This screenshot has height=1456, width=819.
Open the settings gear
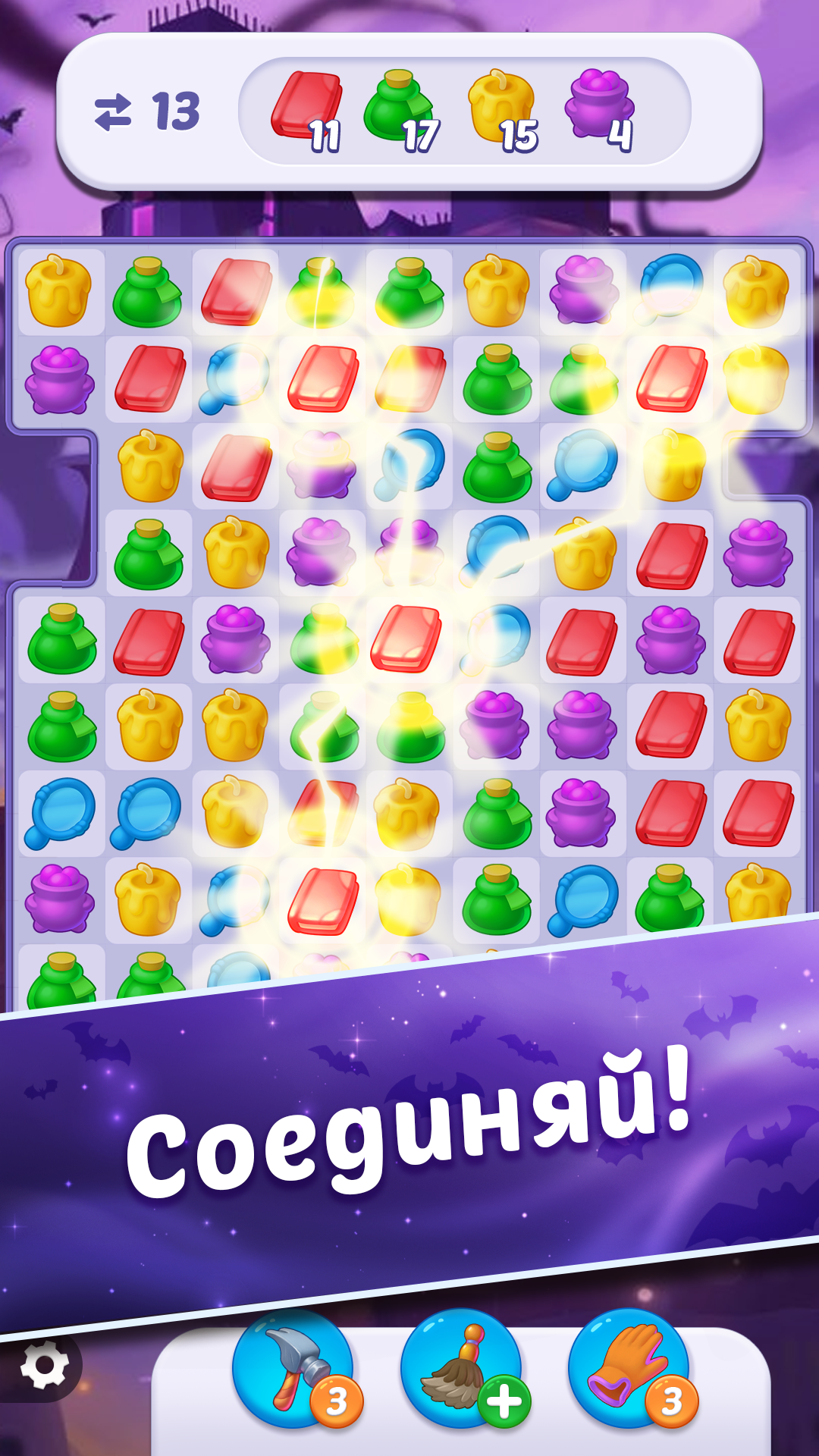[44, 1365]
